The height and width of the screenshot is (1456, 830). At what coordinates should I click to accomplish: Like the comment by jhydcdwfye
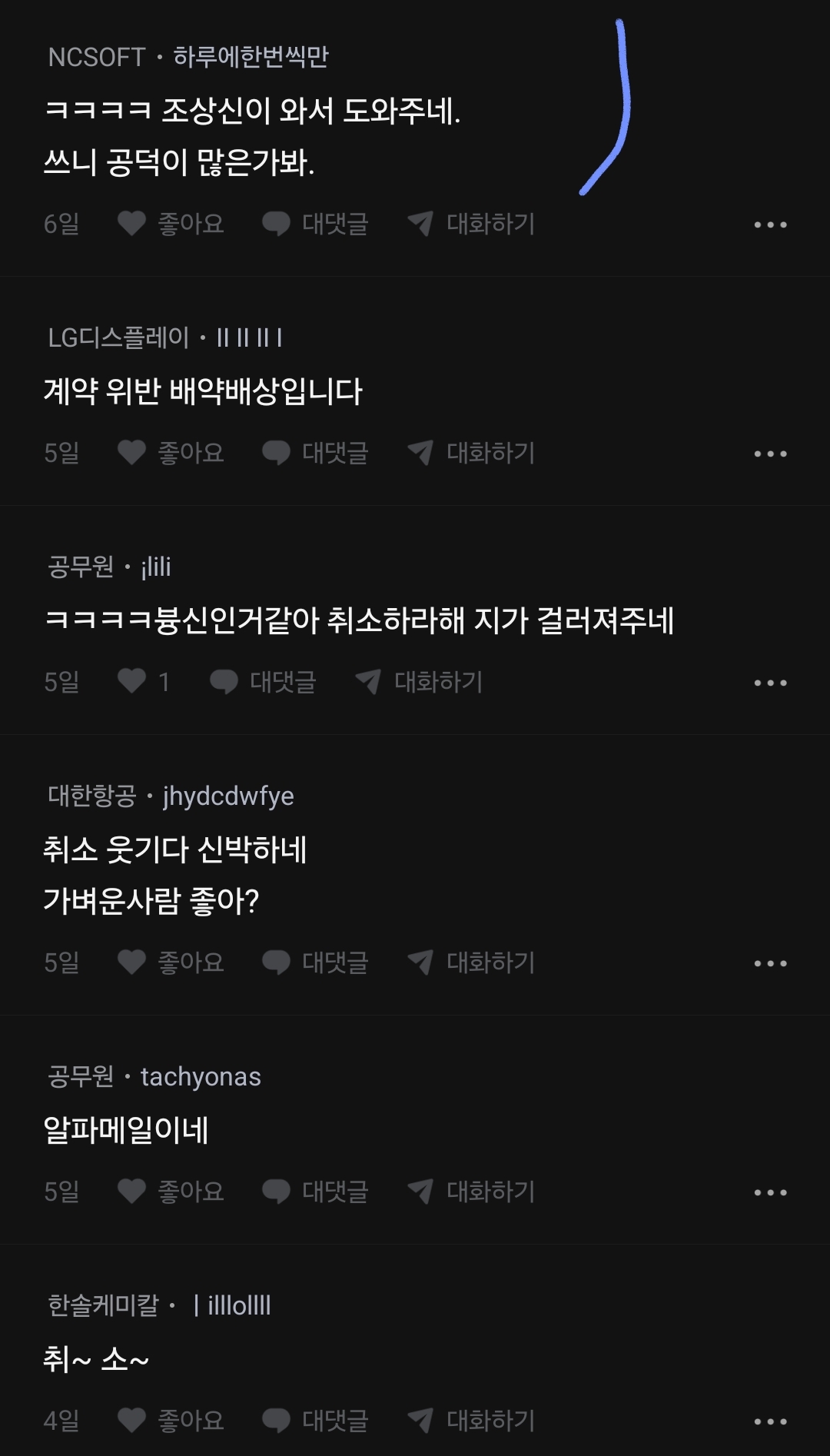point(170,962)
